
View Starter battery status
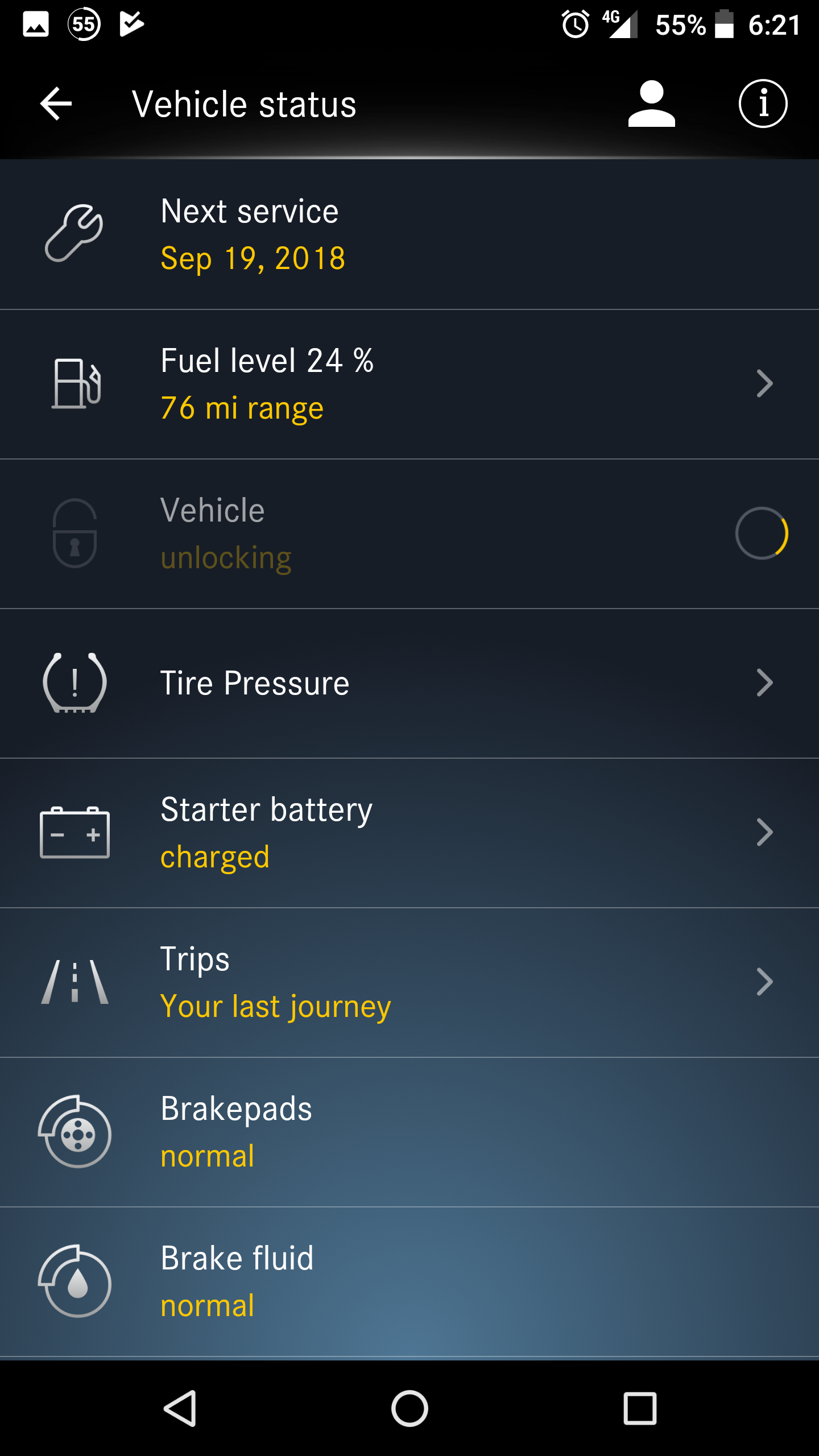coord(409,833)
